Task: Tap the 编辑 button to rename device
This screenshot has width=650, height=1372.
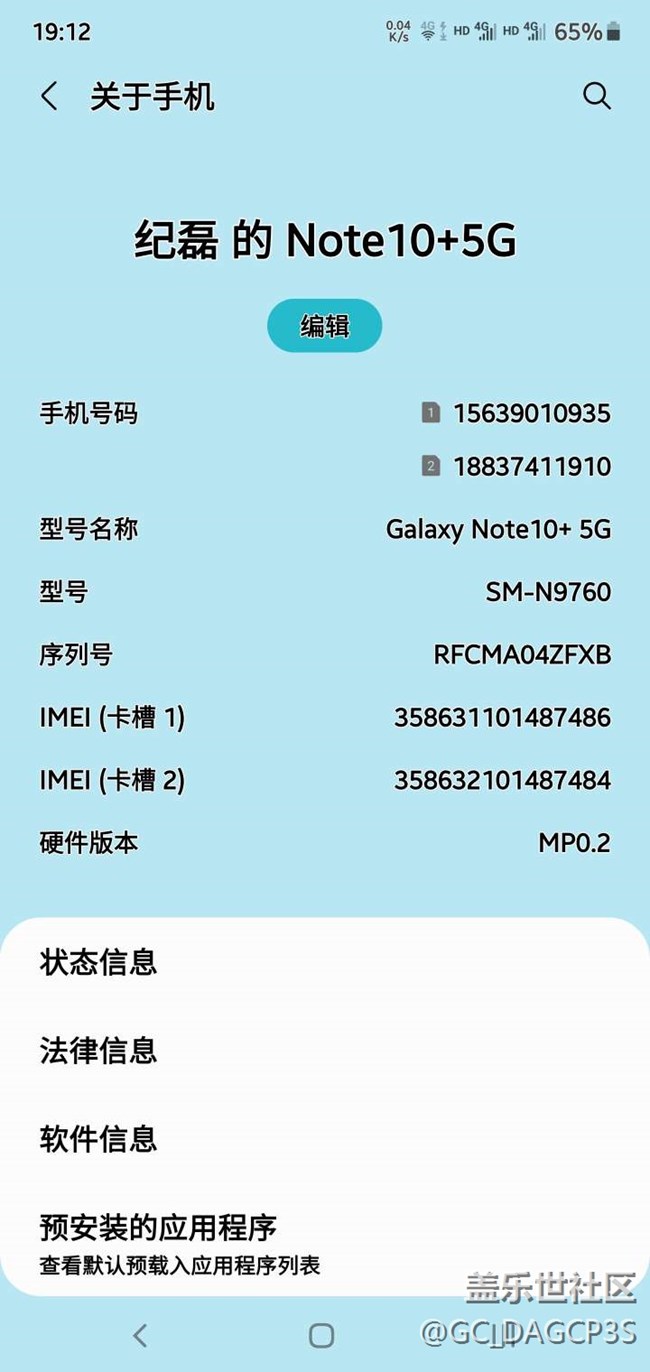Action: pos(325,325)
